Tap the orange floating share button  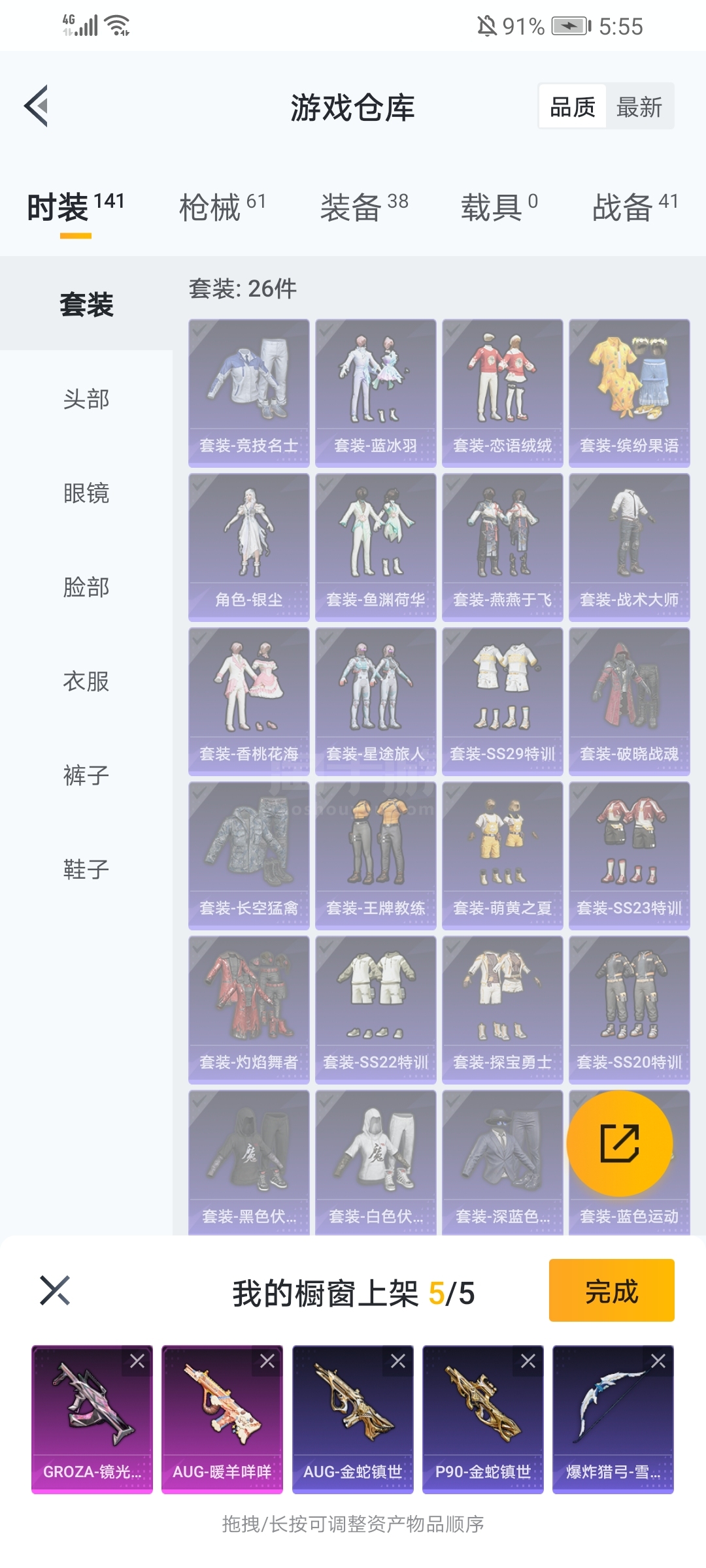[x=619, y=1143]
